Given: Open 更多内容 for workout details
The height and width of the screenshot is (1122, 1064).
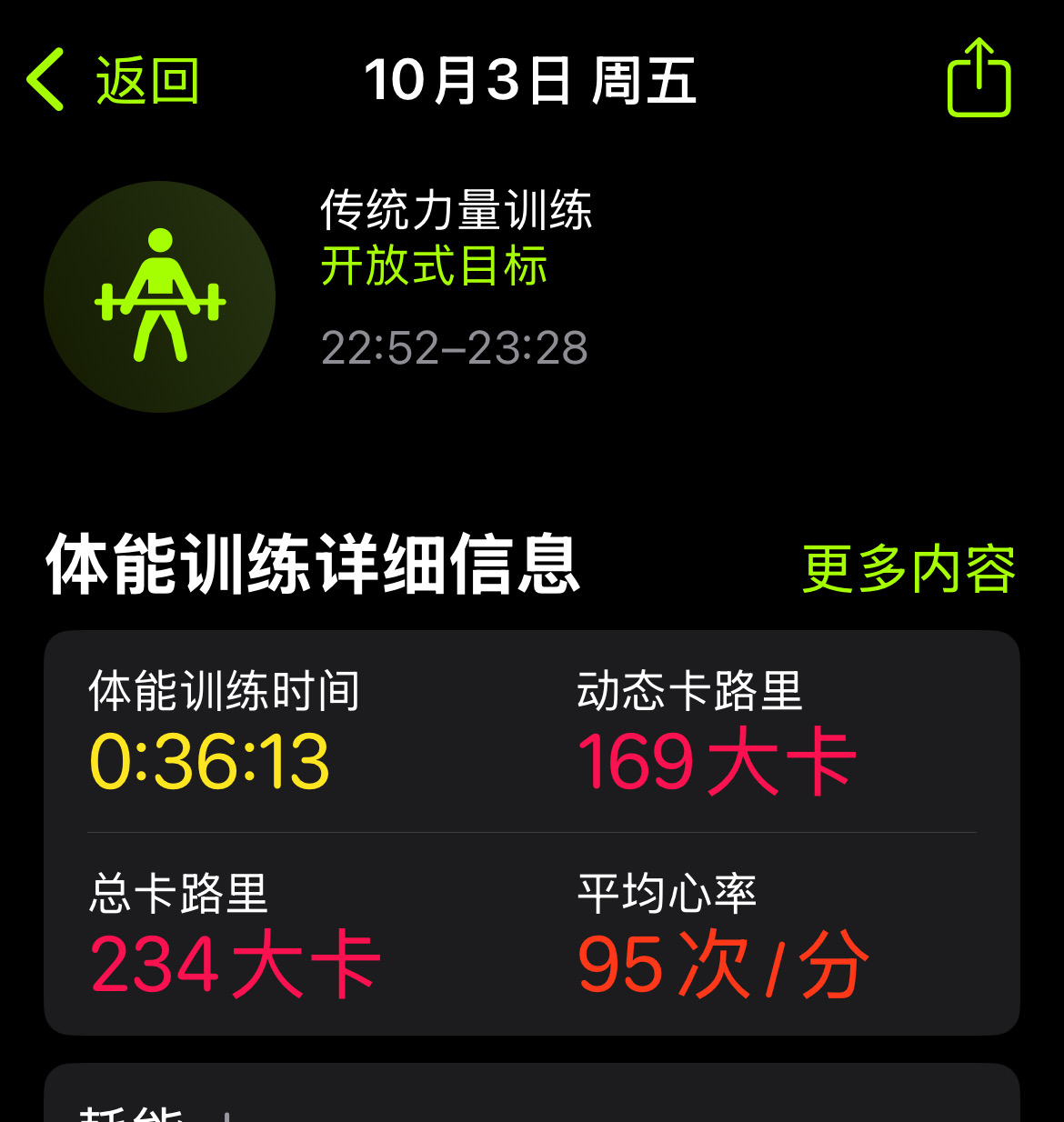Looking at the screenshot, I should (x=908, y=570).
